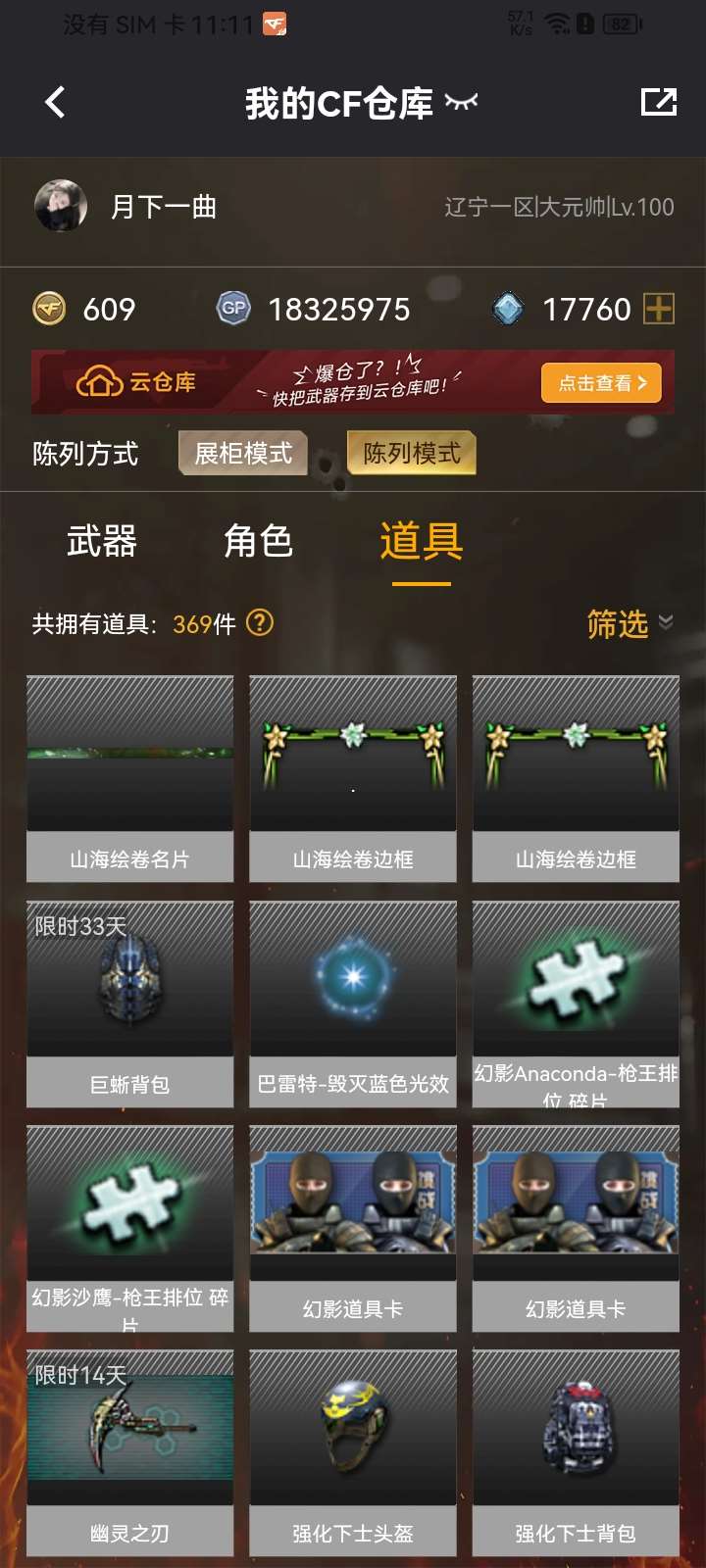Open the 巨蜥背包 item
The height and width of the screenshot is (1568, 706).
[x=130, y=1004]
